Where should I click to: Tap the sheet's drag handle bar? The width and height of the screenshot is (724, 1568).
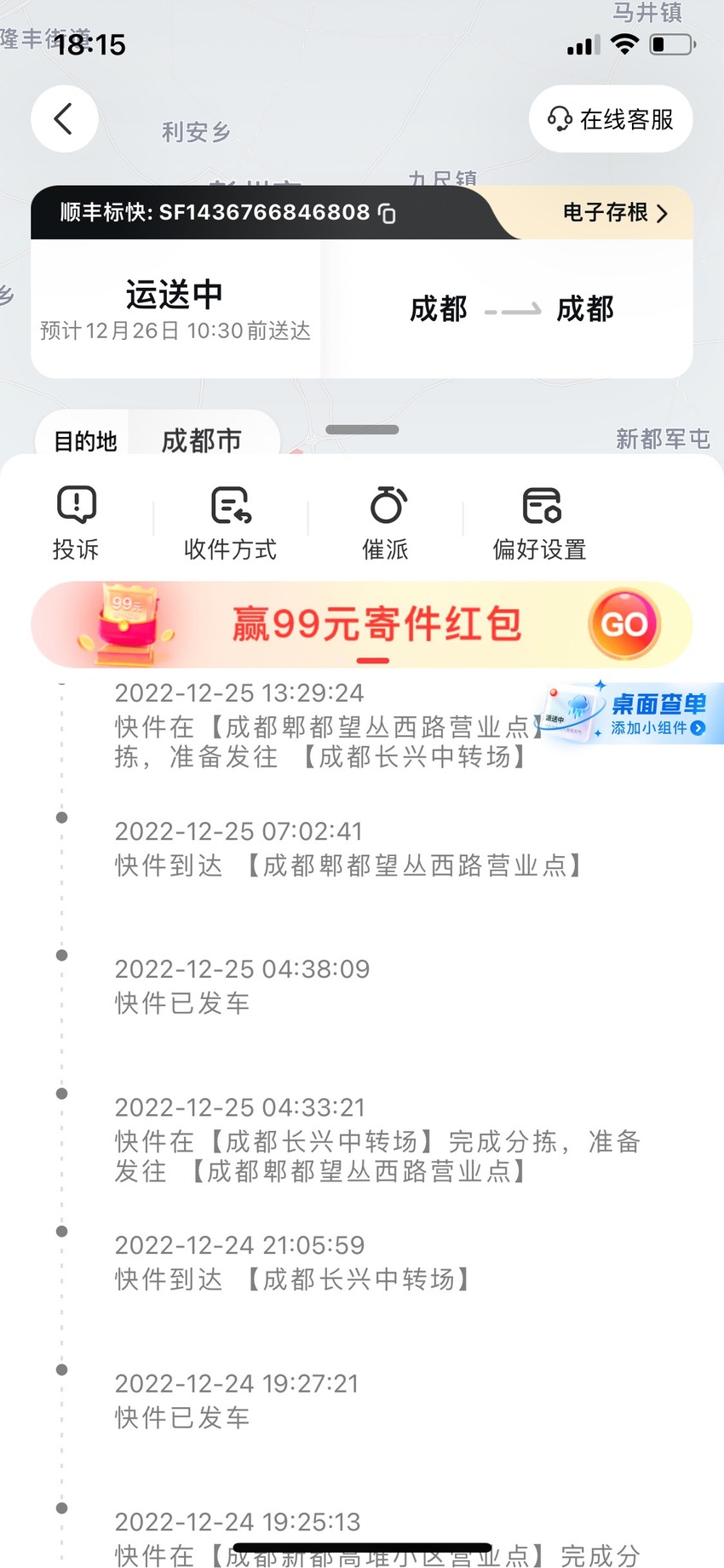[x=362, y=429]
